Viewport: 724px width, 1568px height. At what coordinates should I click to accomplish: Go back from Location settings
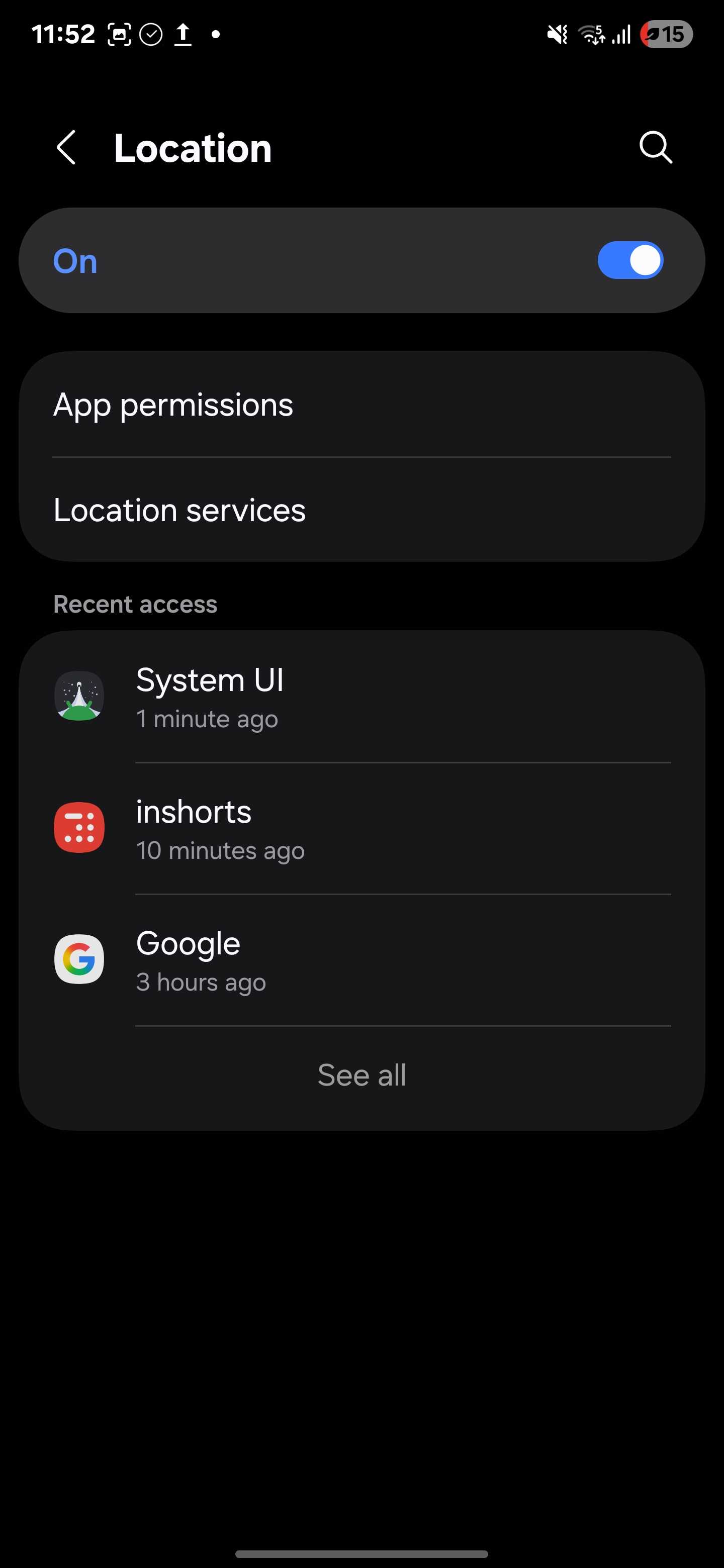[x=66, y=148]
